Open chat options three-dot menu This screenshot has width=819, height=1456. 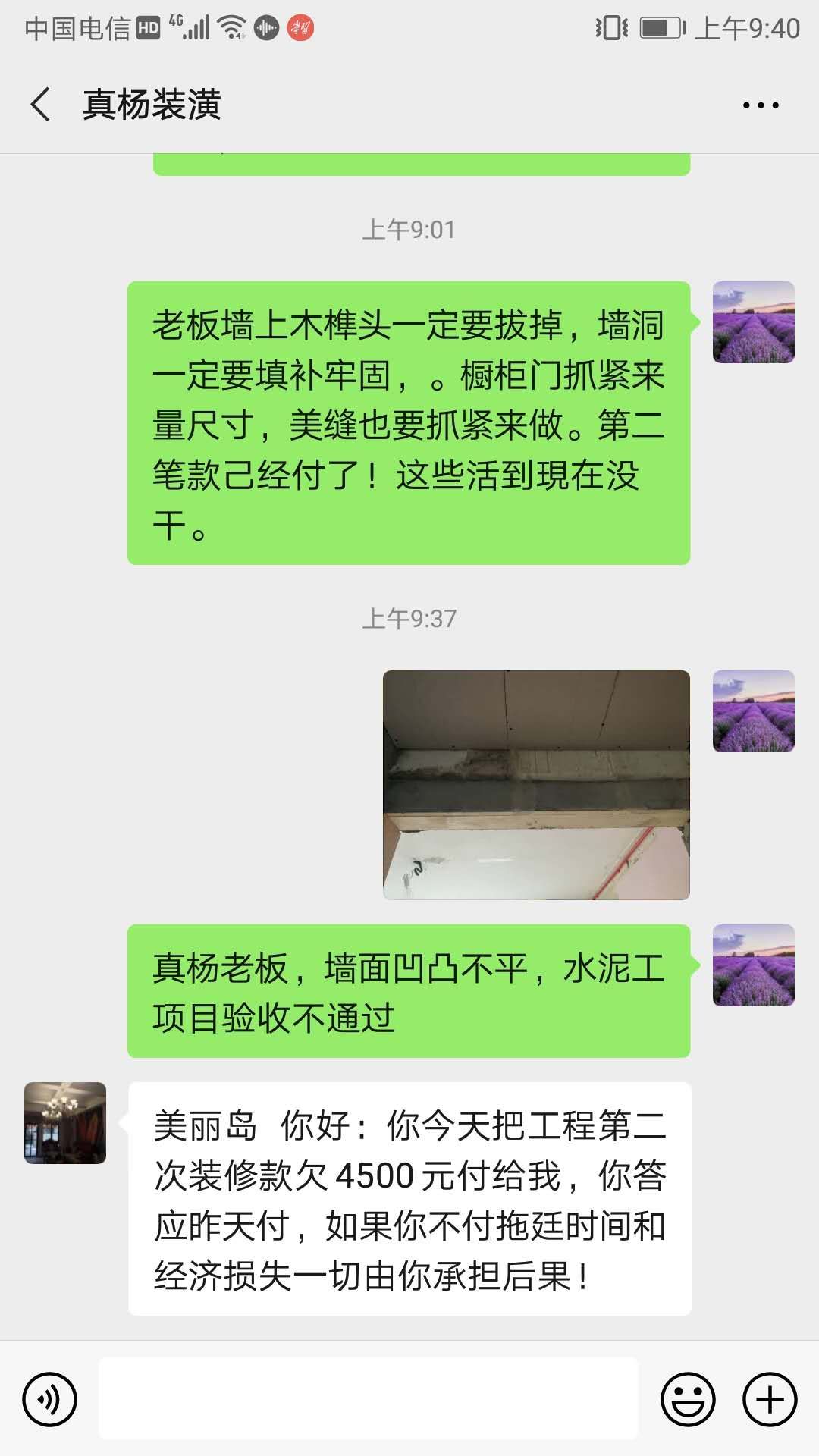pos(760,105)
